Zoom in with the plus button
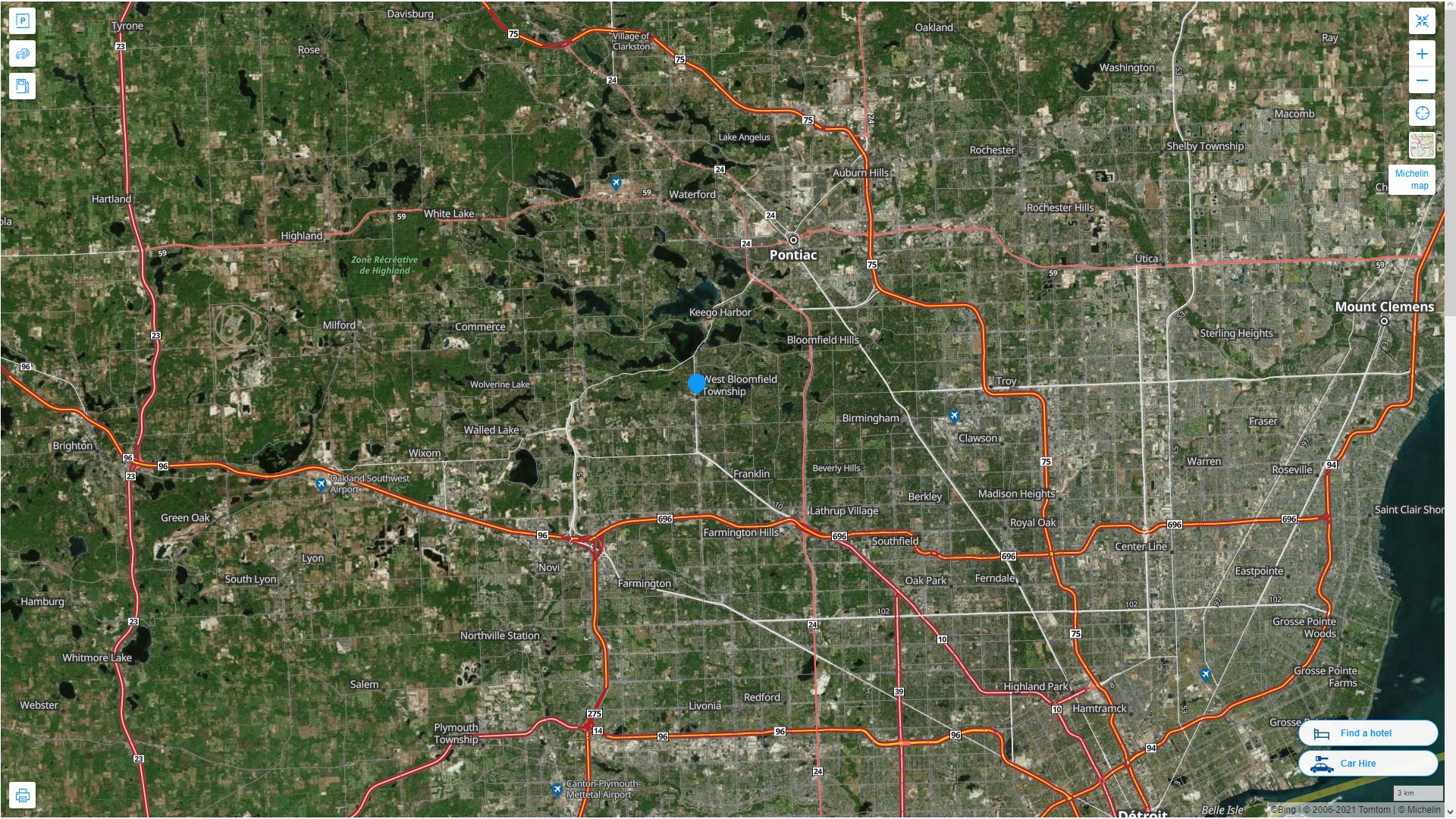1456x819 pixels. [1422, 54]
